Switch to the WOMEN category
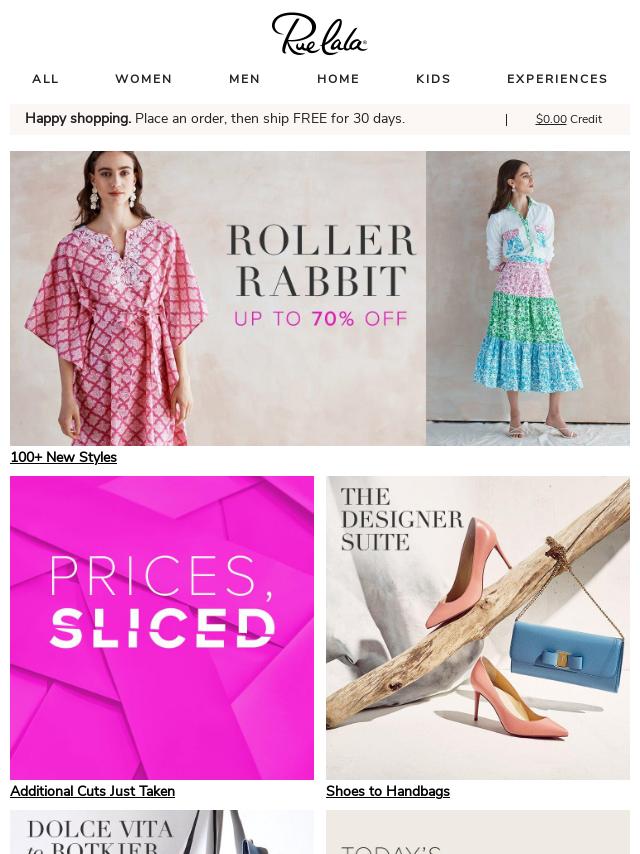Image resolution: width=640 pixels, height=854 pixels. [x=143, y=79]
